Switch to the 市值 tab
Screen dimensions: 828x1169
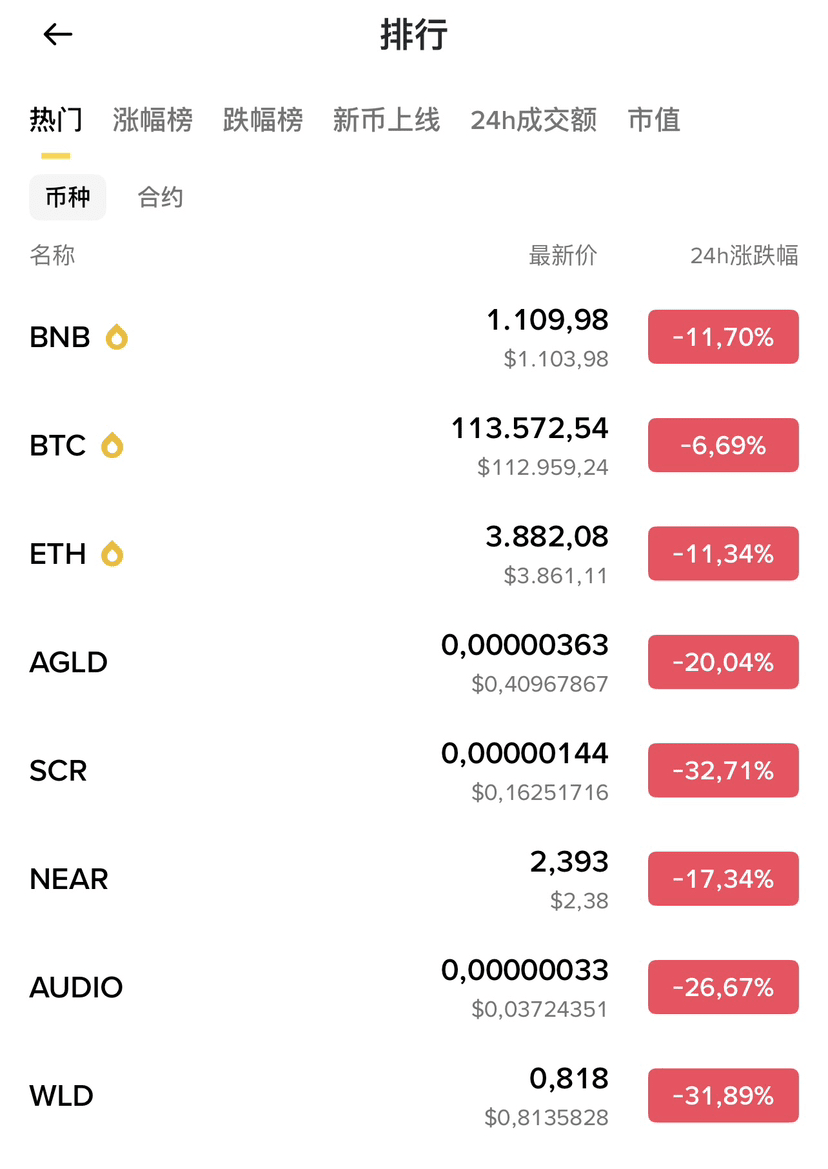[654, 121]
